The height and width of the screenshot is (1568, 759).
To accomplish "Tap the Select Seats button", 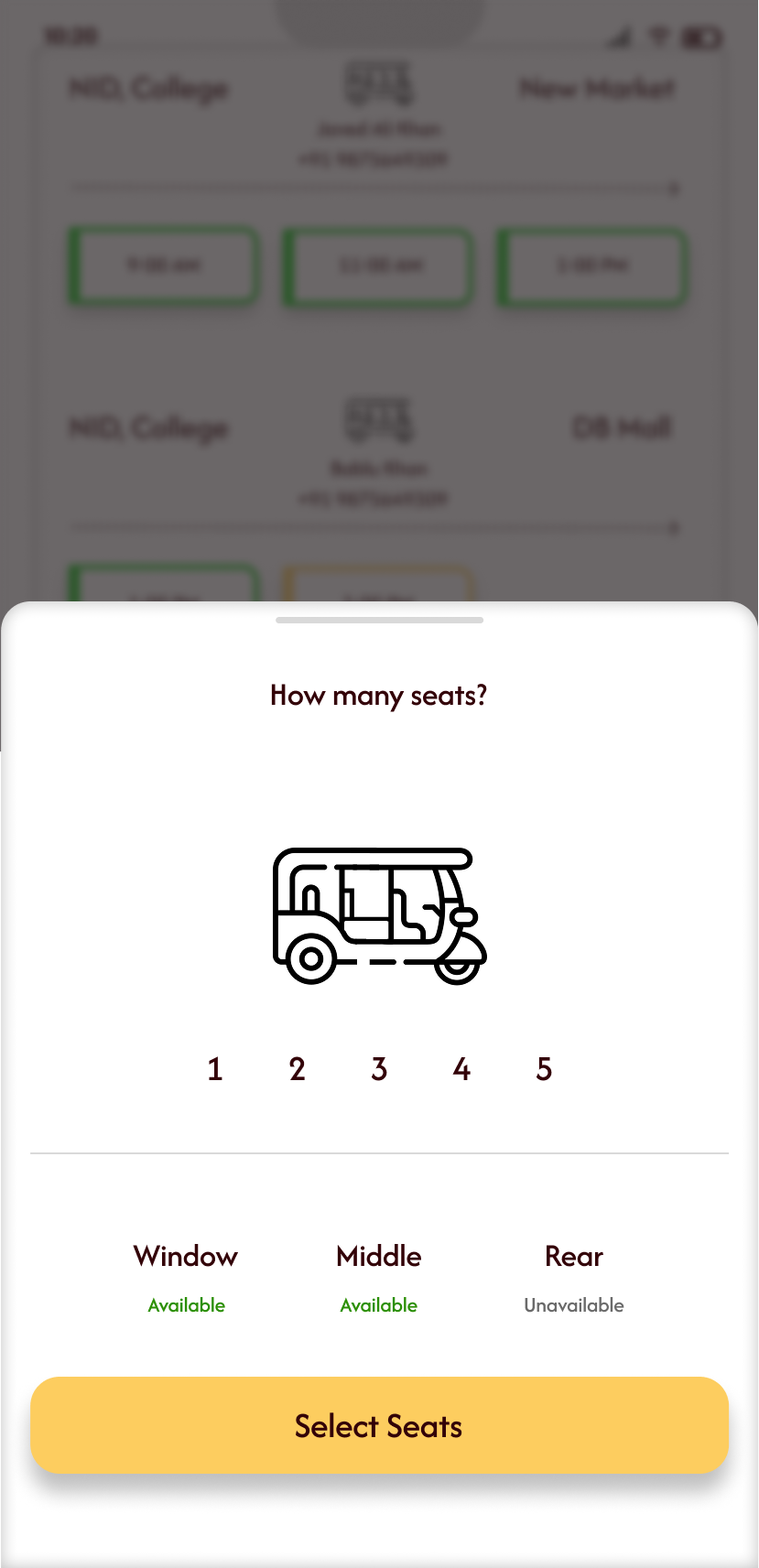I will 379,1425.
